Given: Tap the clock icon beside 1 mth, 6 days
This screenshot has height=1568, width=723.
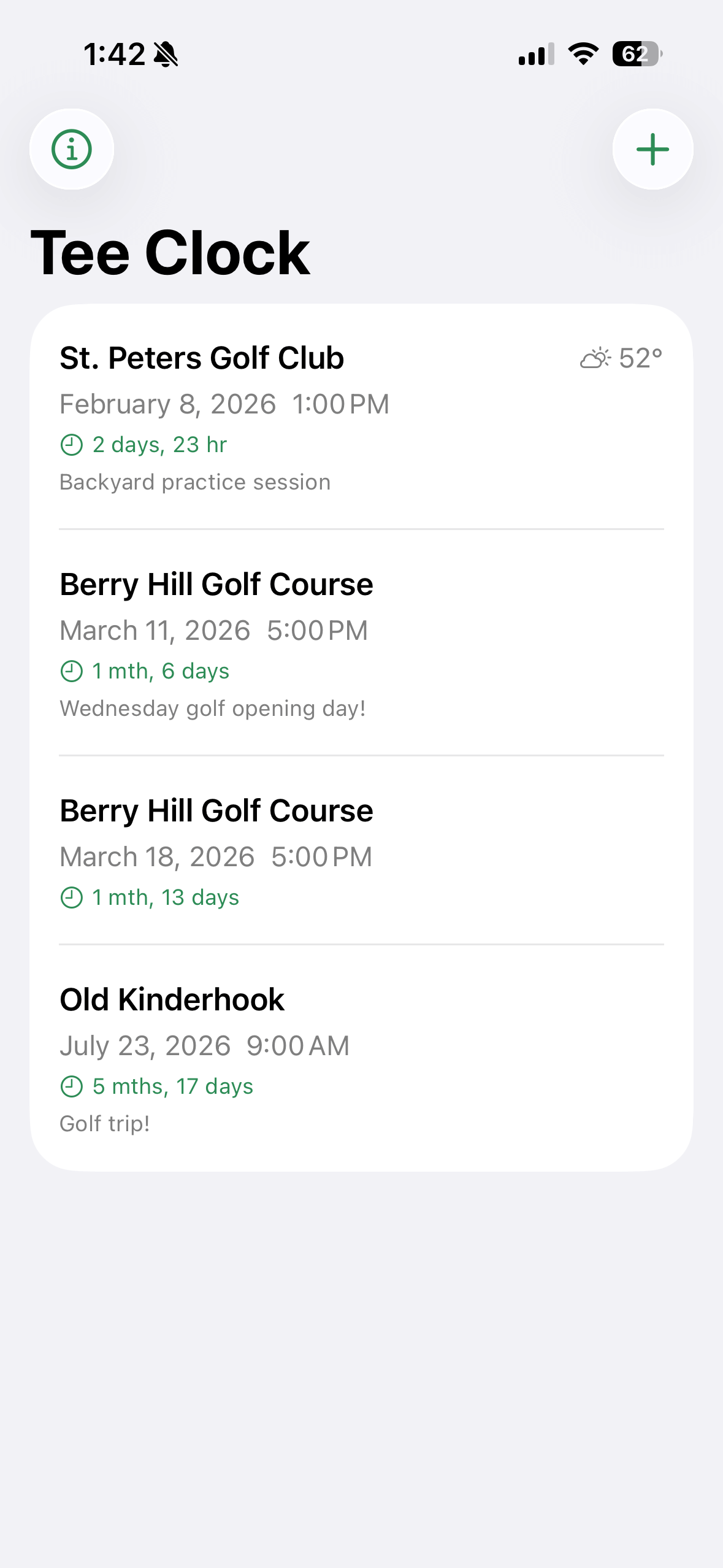Looking at the screenshot, I should (71, 670).
